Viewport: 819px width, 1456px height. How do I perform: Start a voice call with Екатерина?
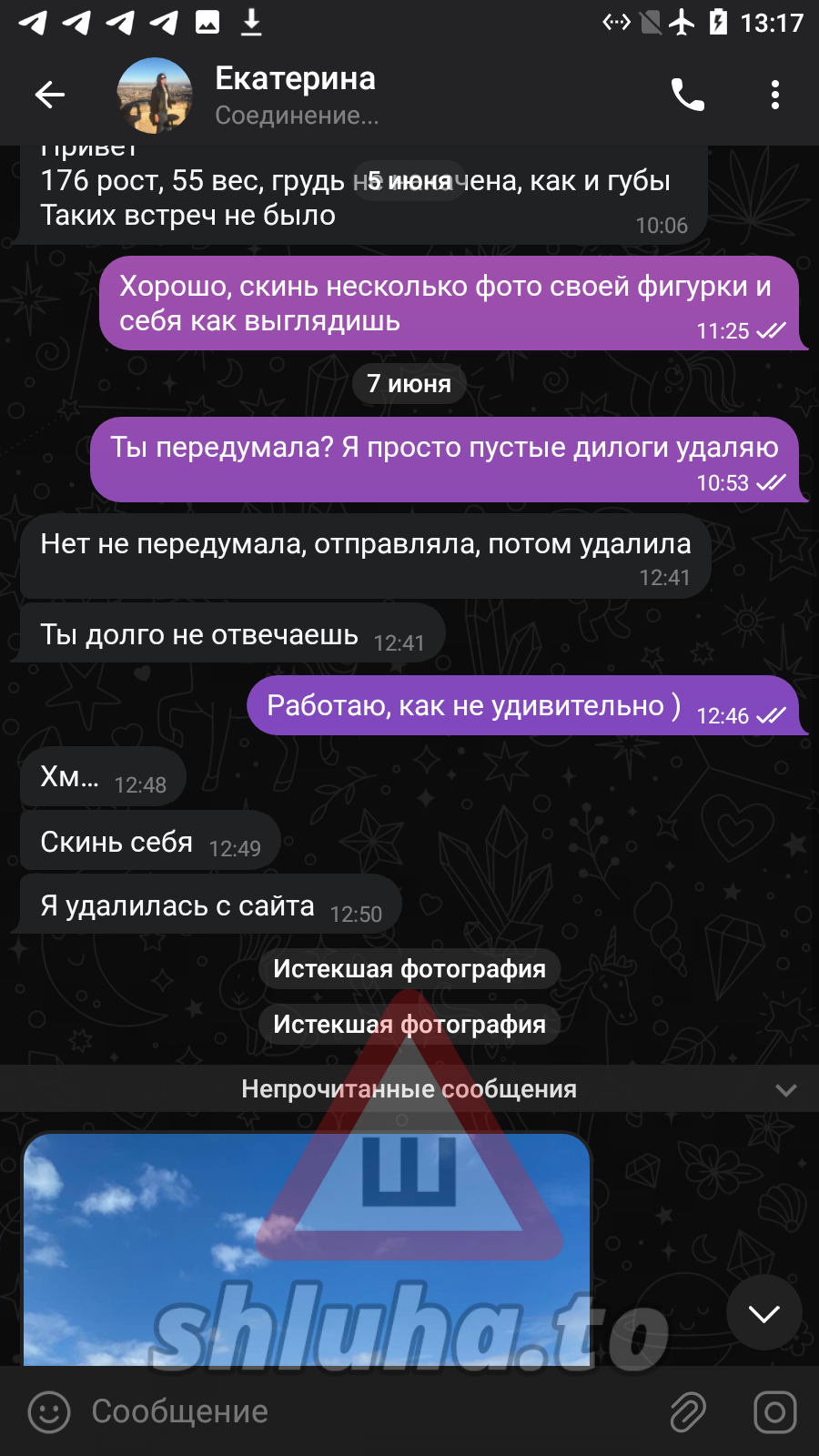[x=687, y=95]
